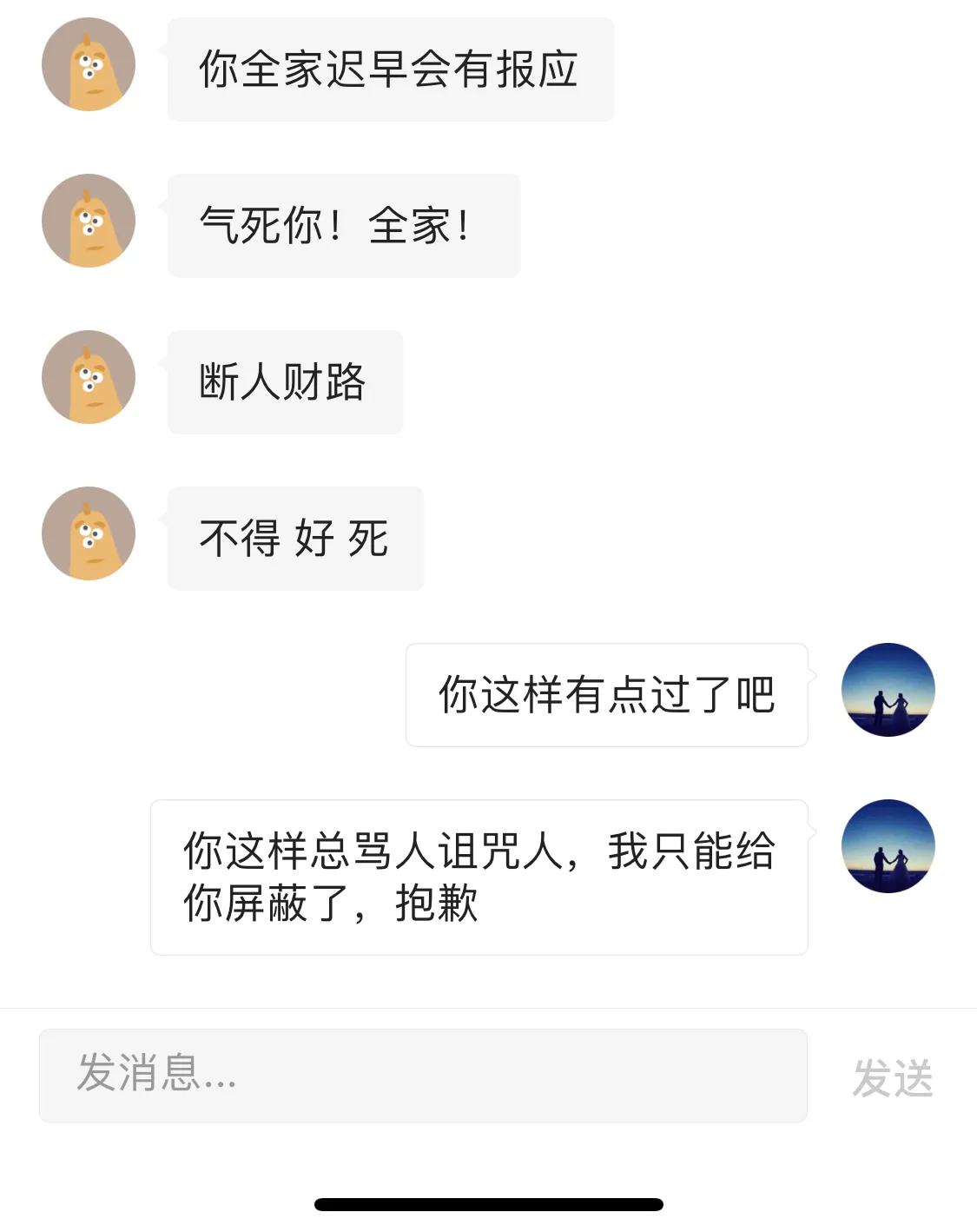
Task: Tap the home indicator bar at the bottom
Action: click(488, 1201)
